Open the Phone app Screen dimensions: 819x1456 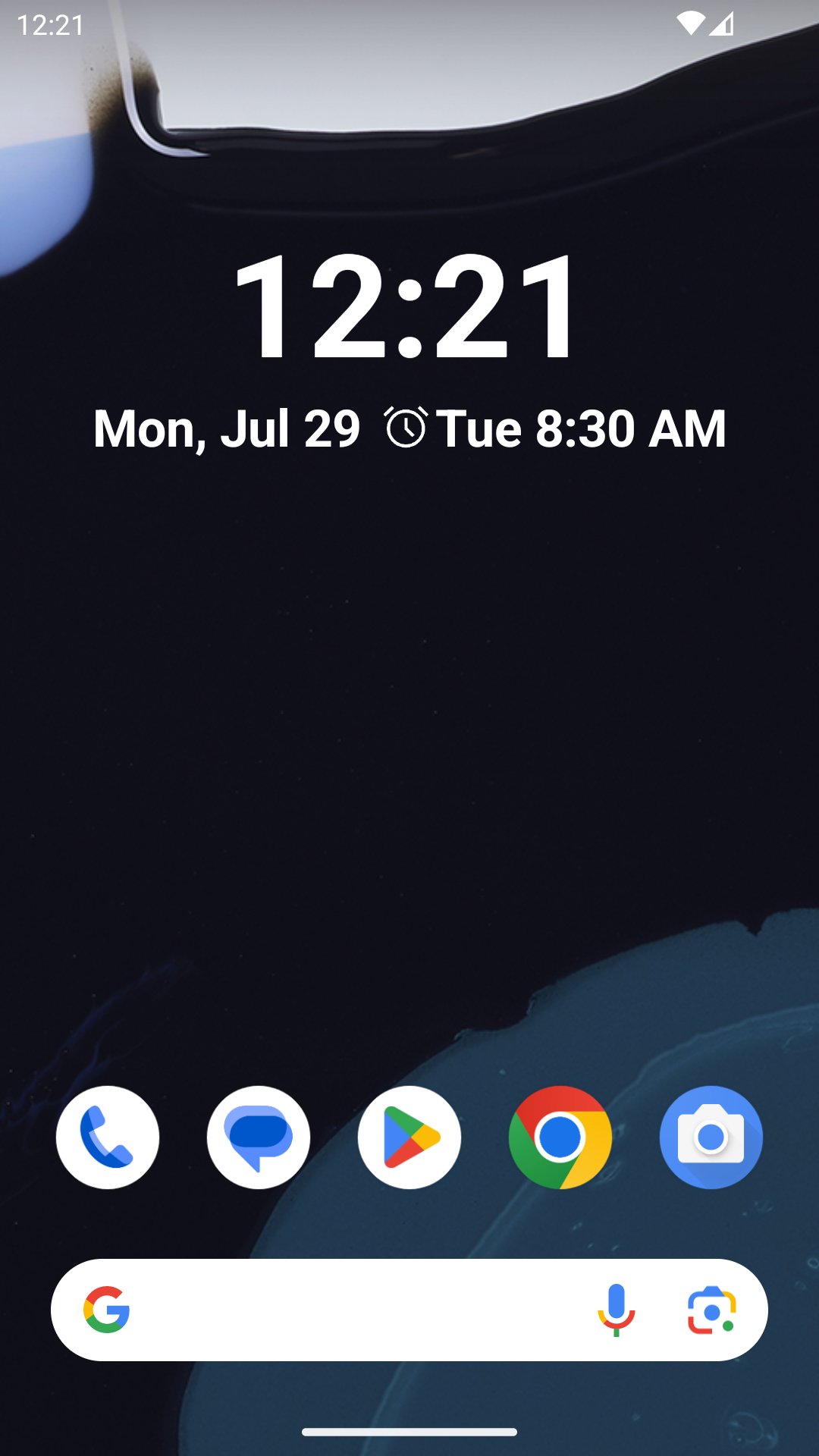click(108, 1137)
